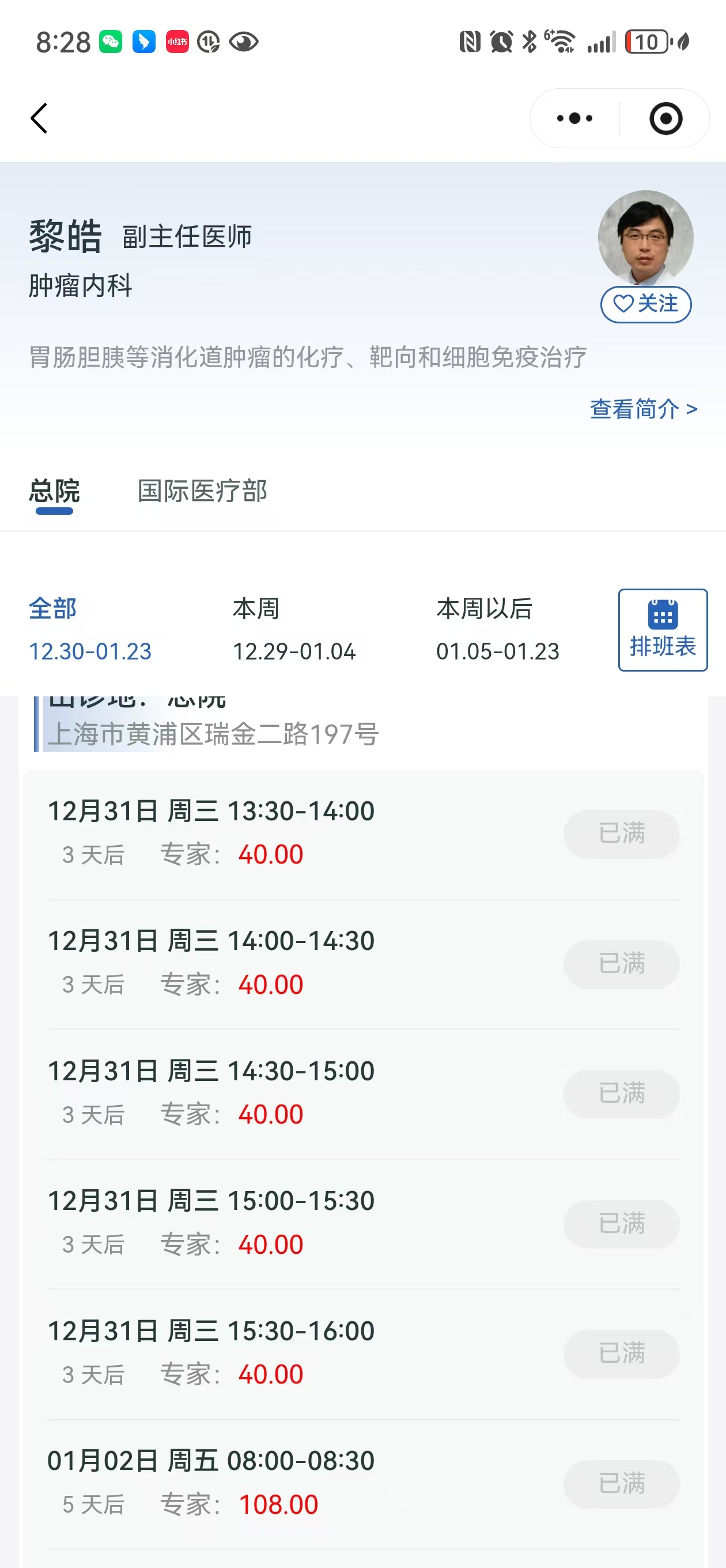The height and width of the screenshot is (1568, 726).
Task: Switch to the 国际医疗部 tab
Action: click(x=202, y=491)
